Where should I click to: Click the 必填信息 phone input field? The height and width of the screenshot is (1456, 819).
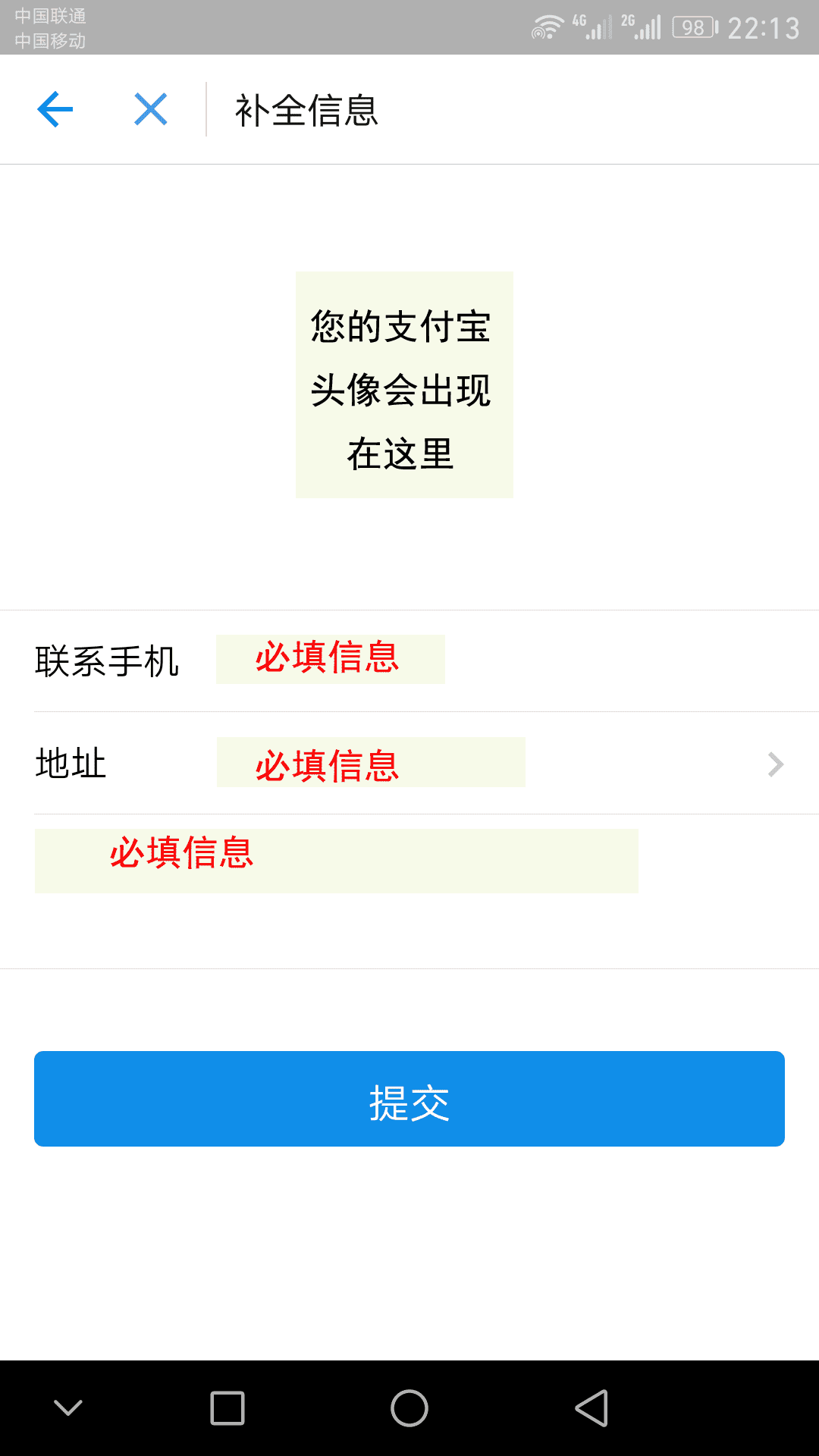pos(329,659)
